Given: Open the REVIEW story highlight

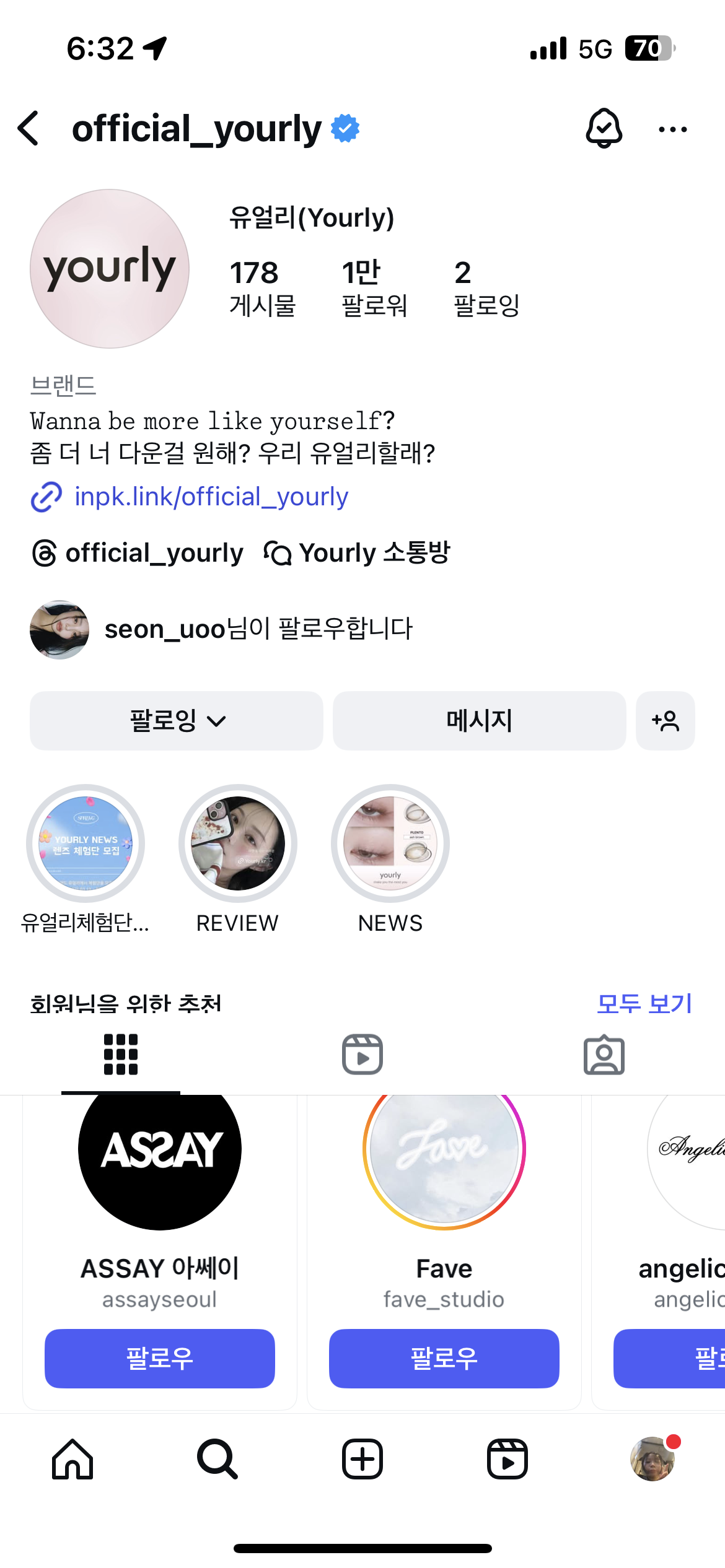Looking at the screenshot, I should pos(237,843).
